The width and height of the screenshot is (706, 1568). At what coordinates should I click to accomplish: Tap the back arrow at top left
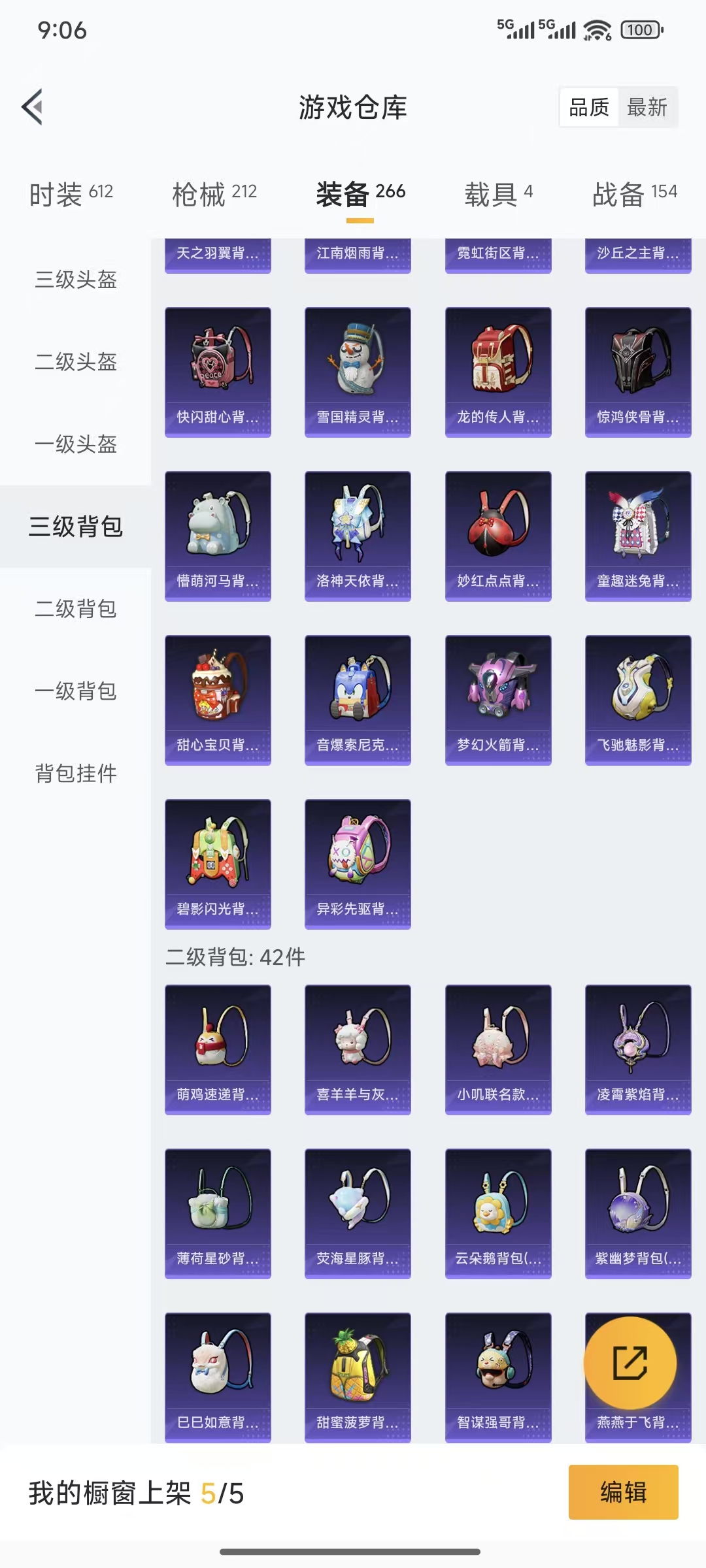31,108
